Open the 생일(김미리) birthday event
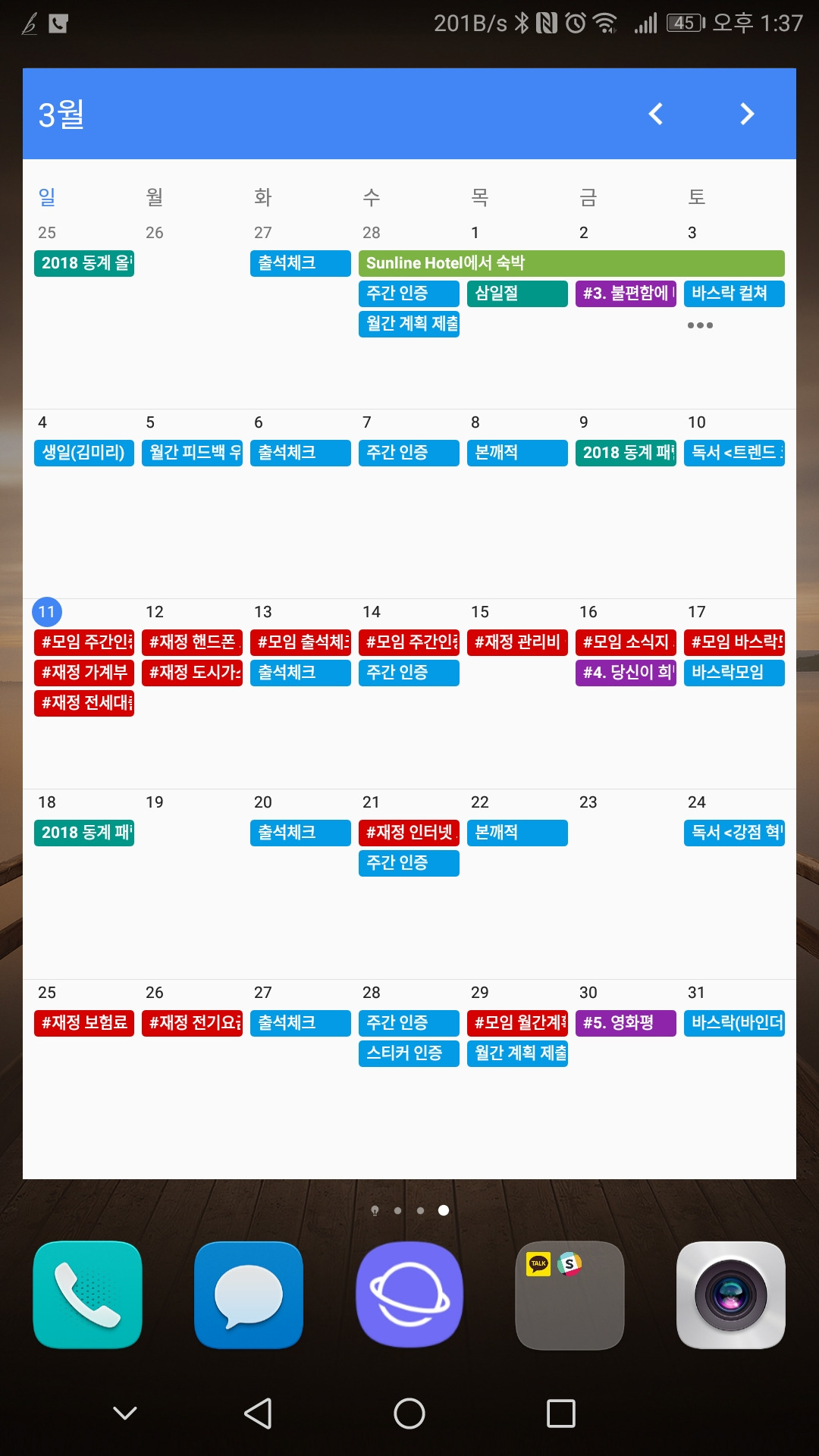Screen dimensions: 819x1456 (x=84, y=453)
